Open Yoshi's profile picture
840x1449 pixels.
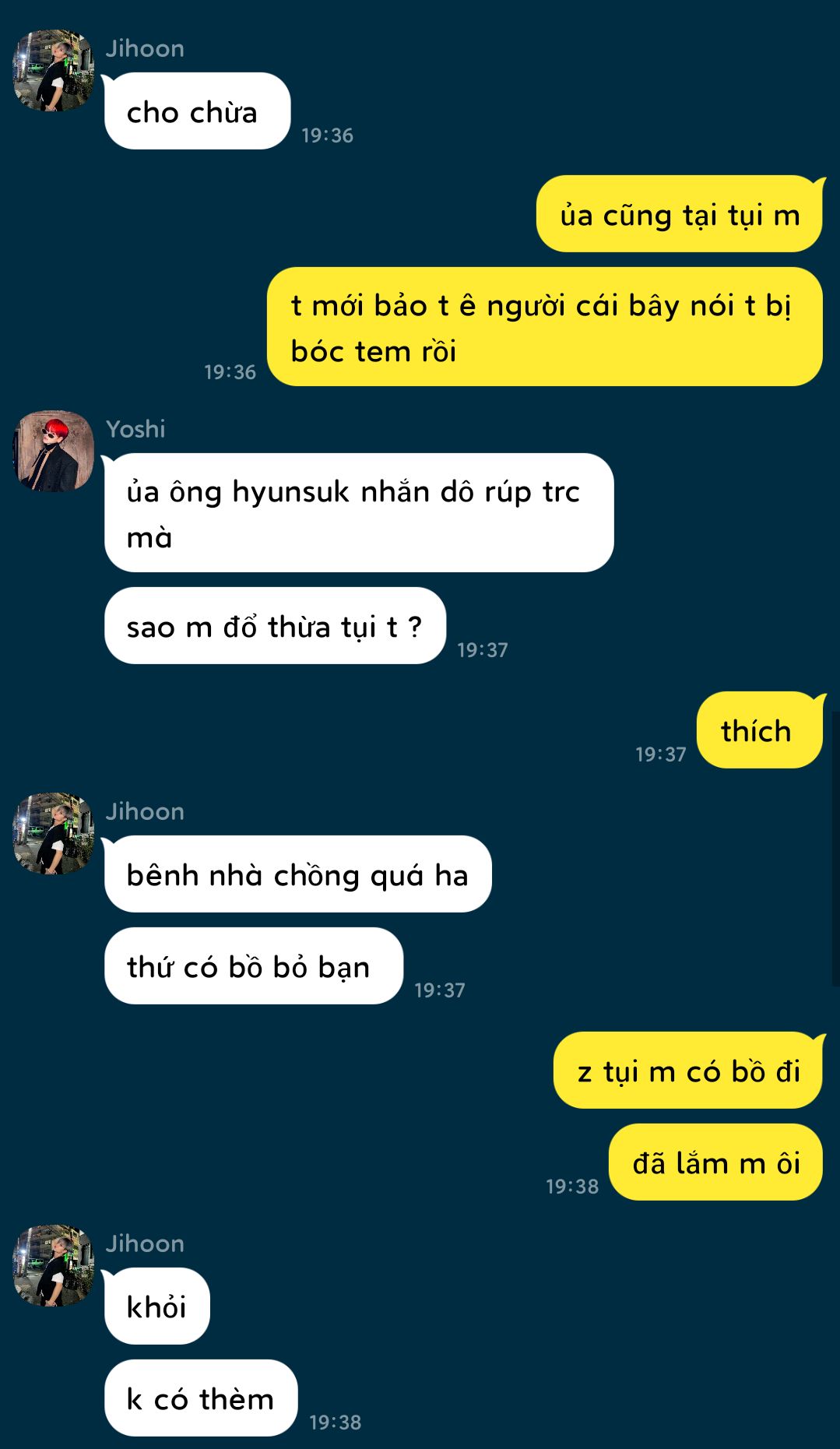pyautogui.click(x=54, y=452)
